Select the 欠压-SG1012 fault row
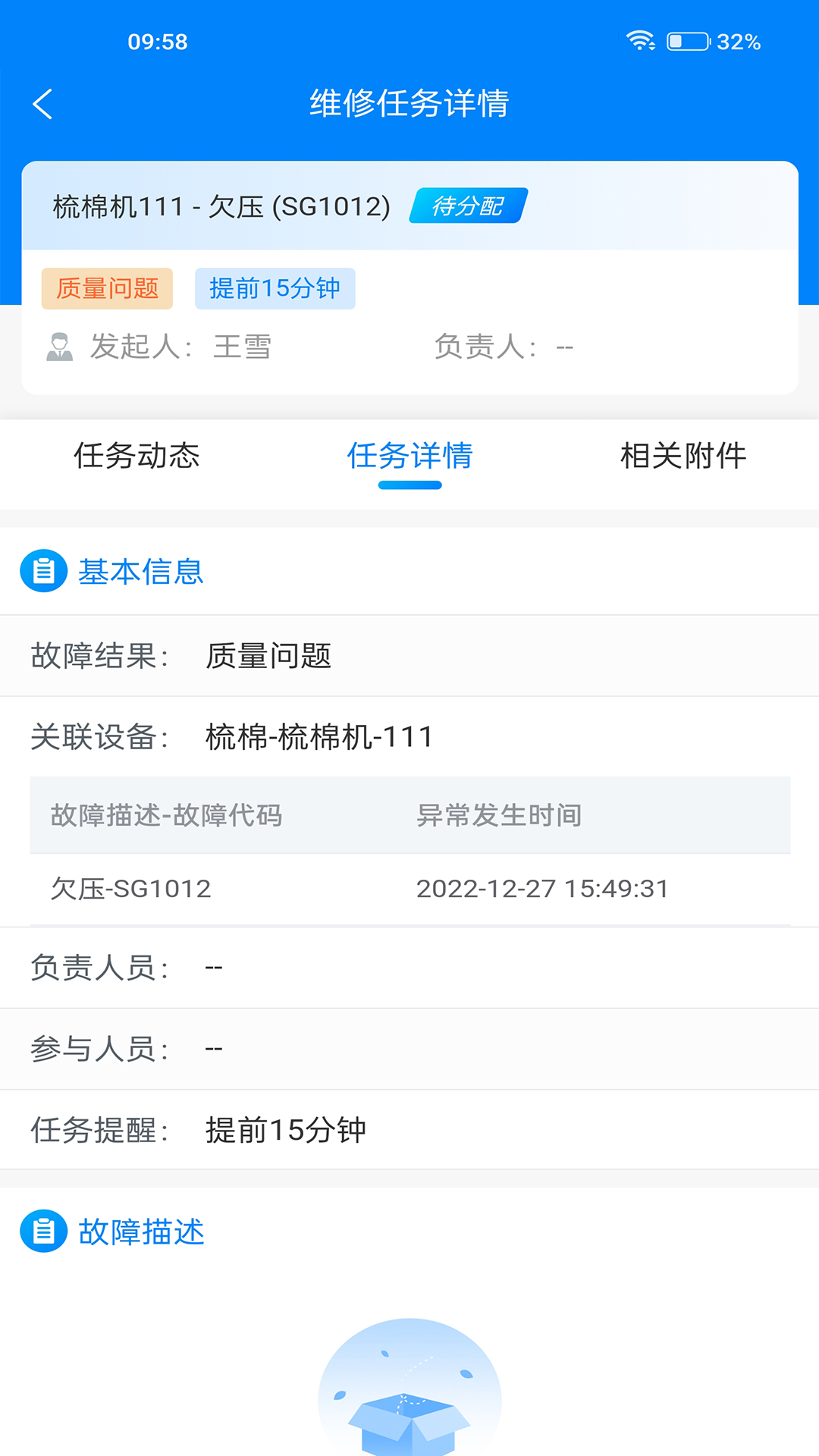 [130, 888]
